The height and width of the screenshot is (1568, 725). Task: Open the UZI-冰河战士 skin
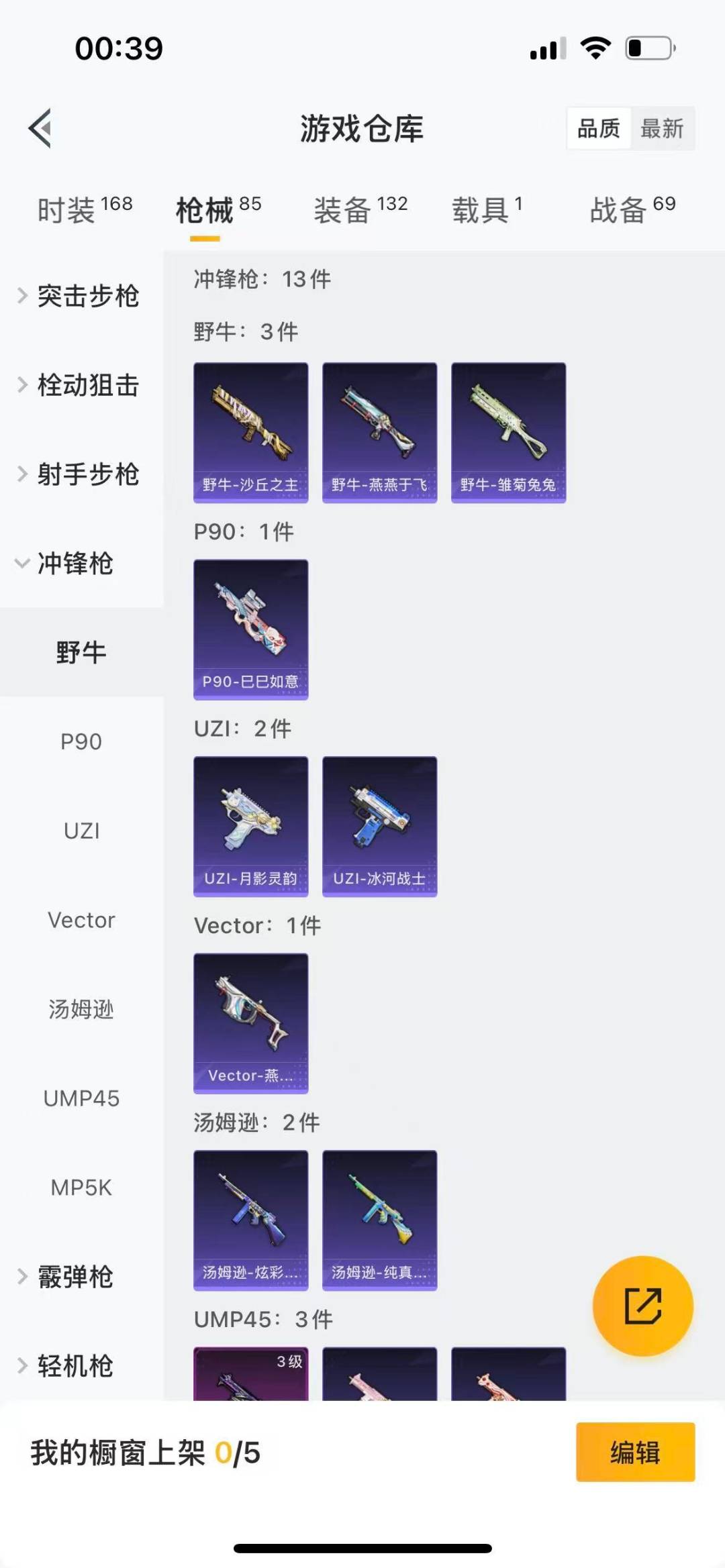[x=379, y=826]
